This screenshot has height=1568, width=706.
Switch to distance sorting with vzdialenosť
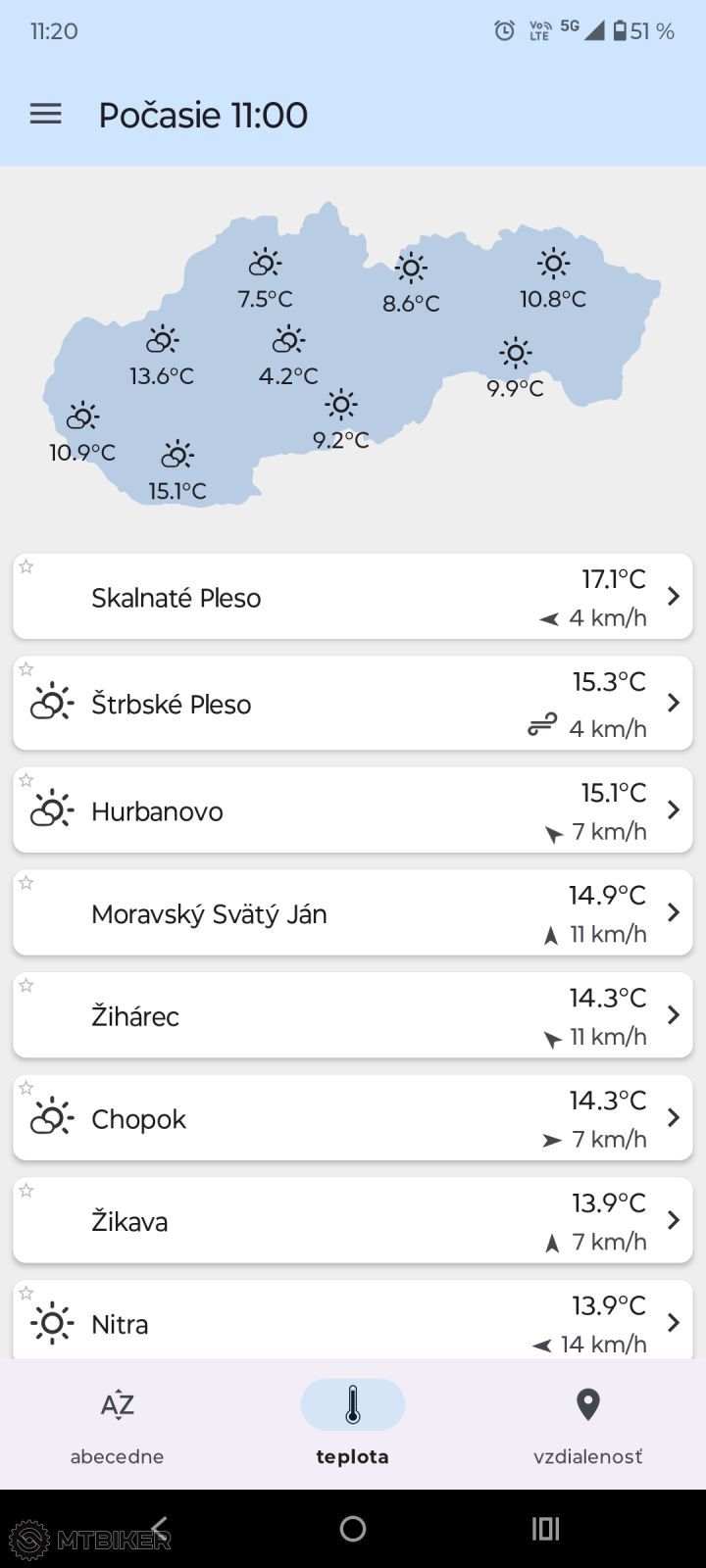tap(587, 1423)
